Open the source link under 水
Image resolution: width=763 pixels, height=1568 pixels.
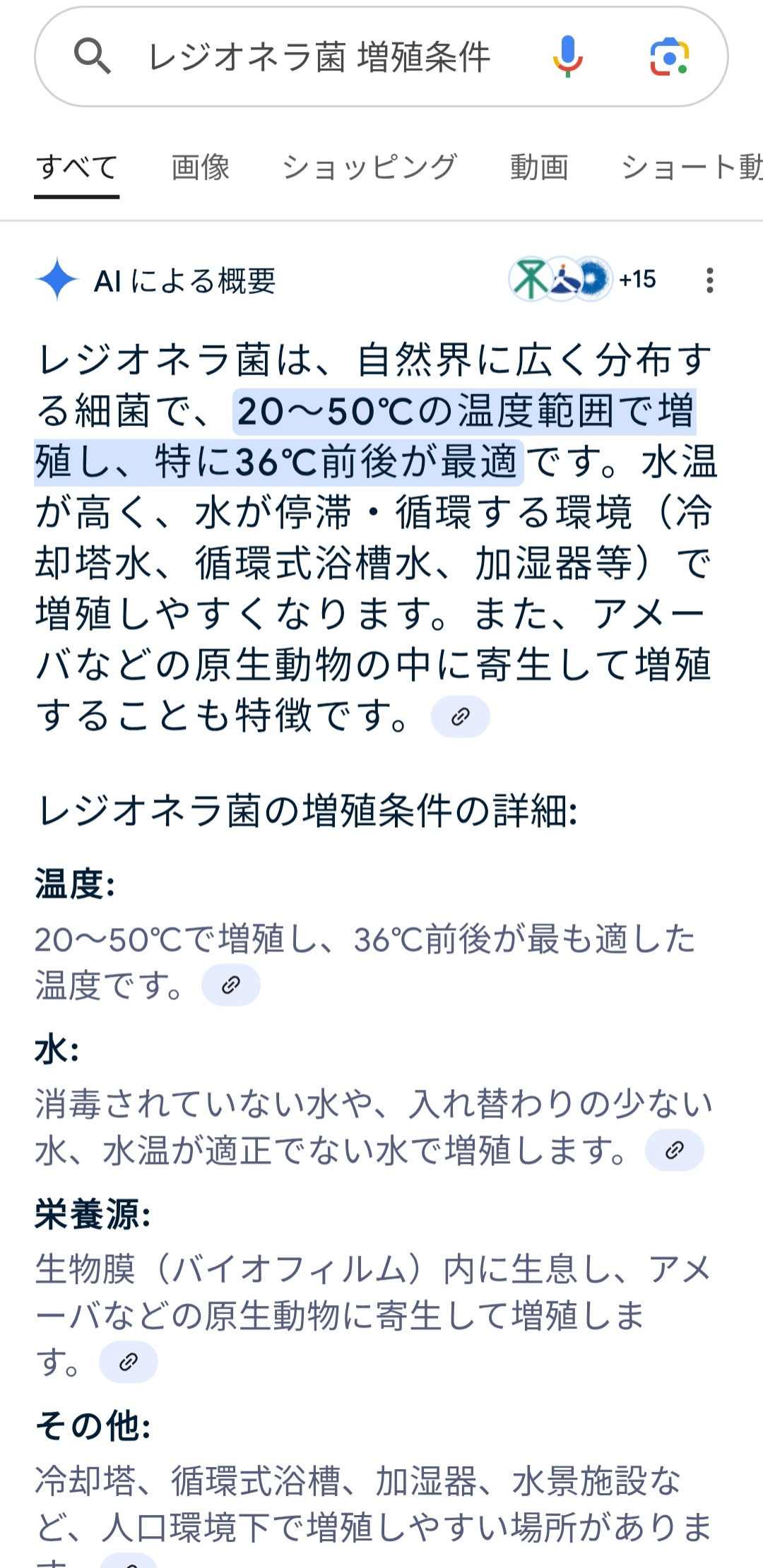(x=675, y=1150)
